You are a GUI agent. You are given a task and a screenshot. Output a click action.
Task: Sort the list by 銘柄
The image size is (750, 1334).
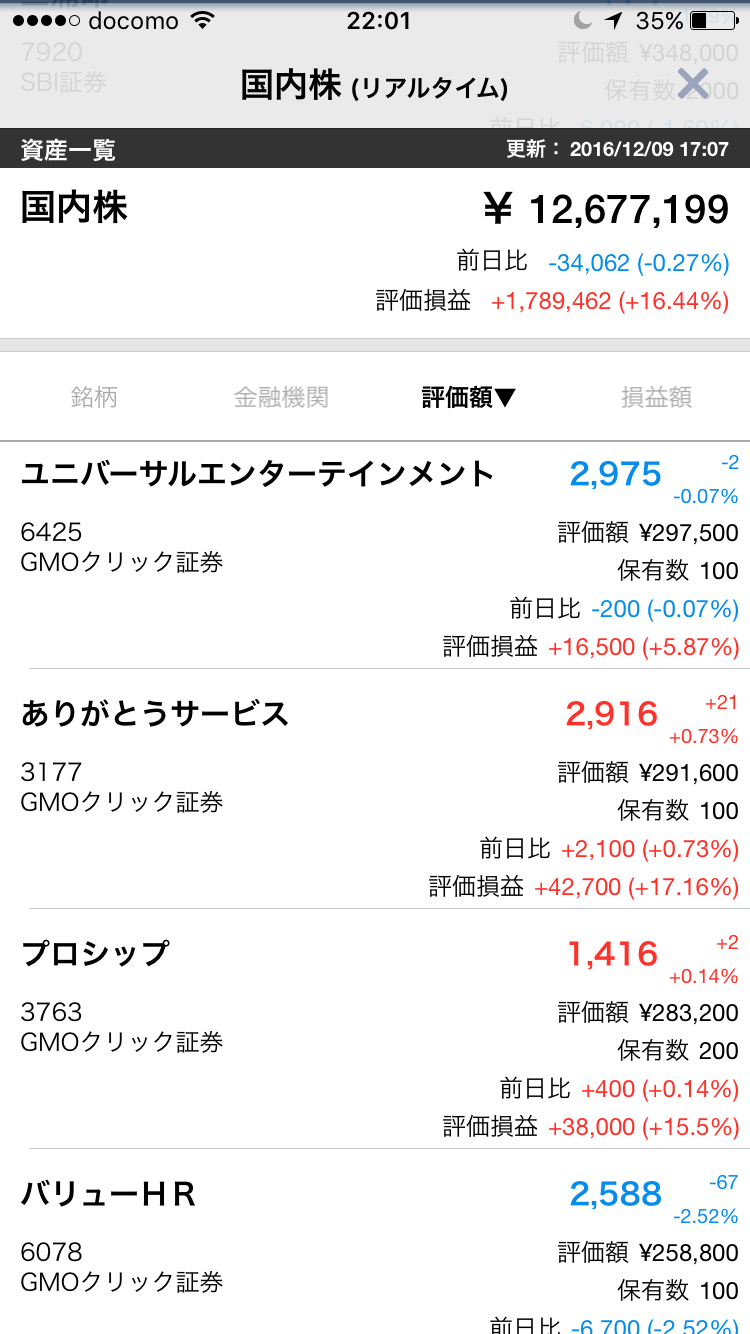coord(94,398)
